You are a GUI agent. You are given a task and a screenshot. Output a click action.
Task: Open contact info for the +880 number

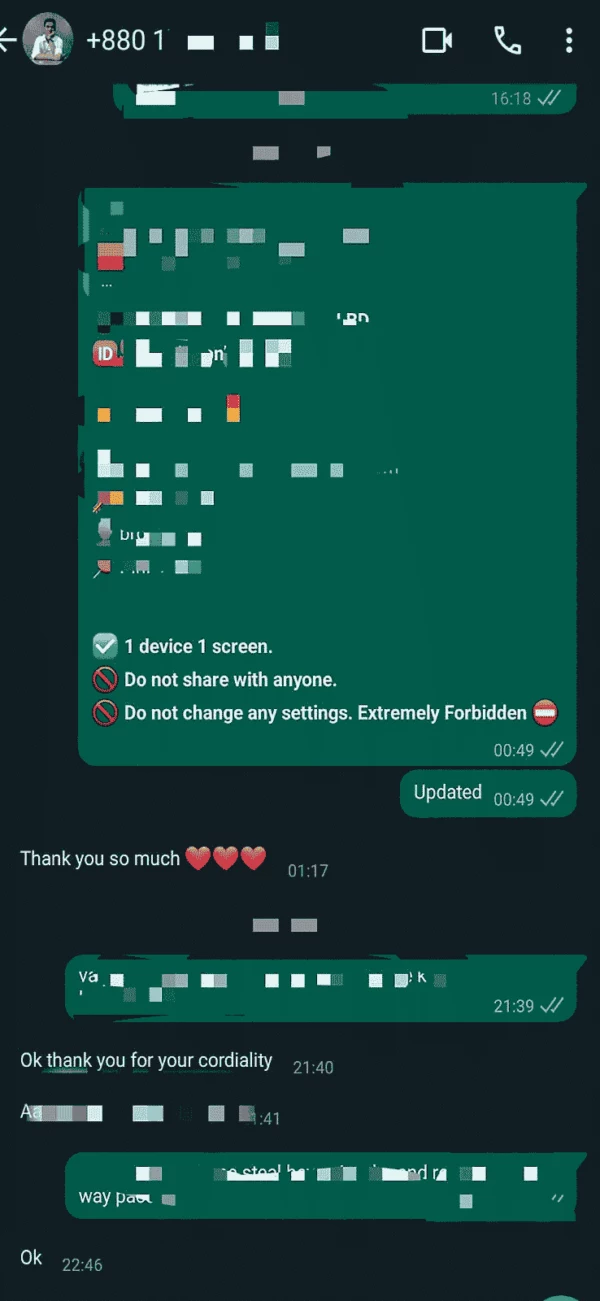point(180,41)
